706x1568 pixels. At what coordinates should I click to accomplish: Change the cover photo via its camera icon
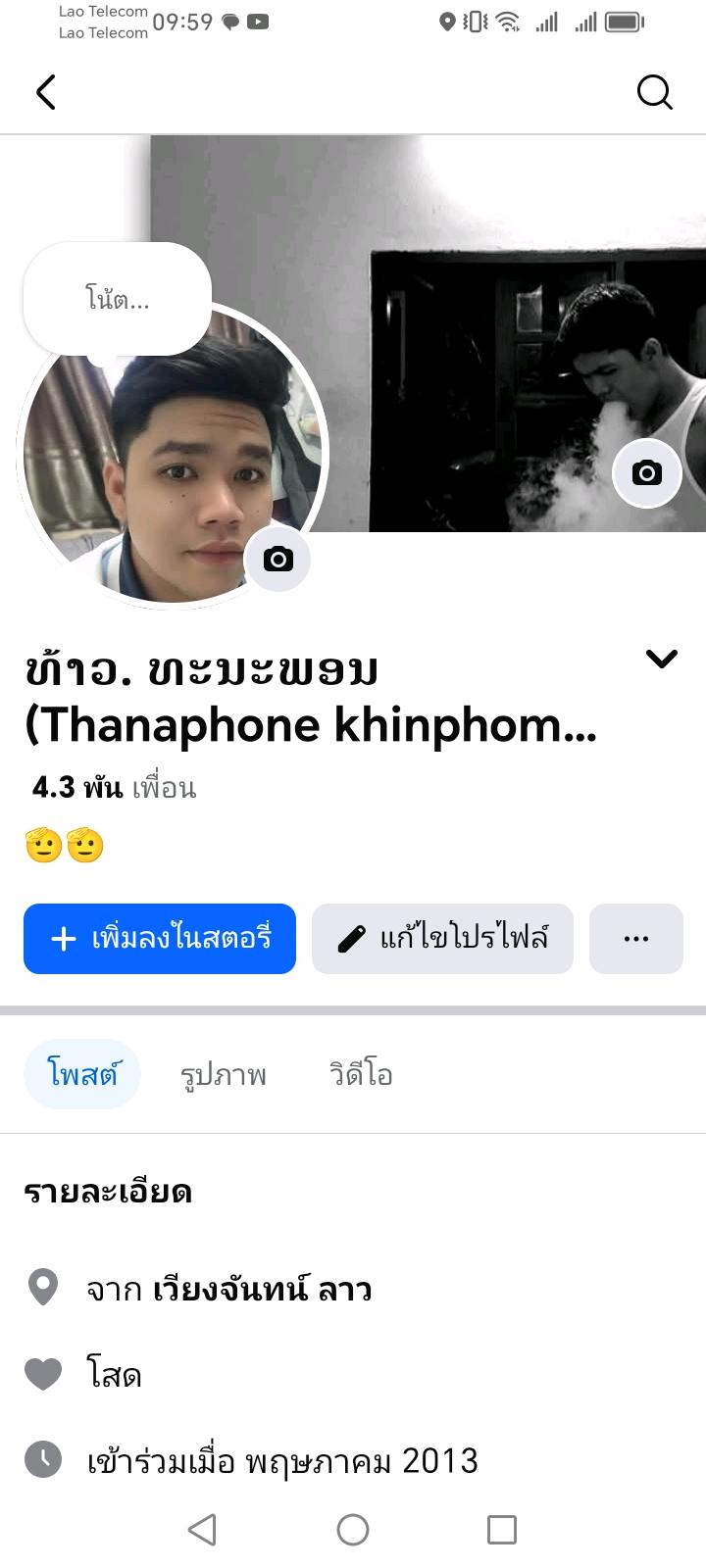pyautogui.click(x=646, y=473)
